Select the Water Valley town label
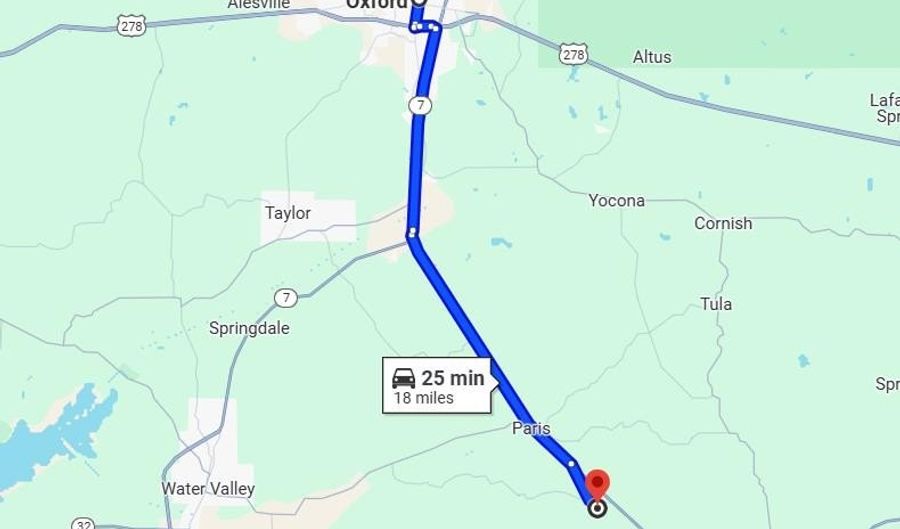This screenshot has height=529, width=900. click(x=208, y=489)
